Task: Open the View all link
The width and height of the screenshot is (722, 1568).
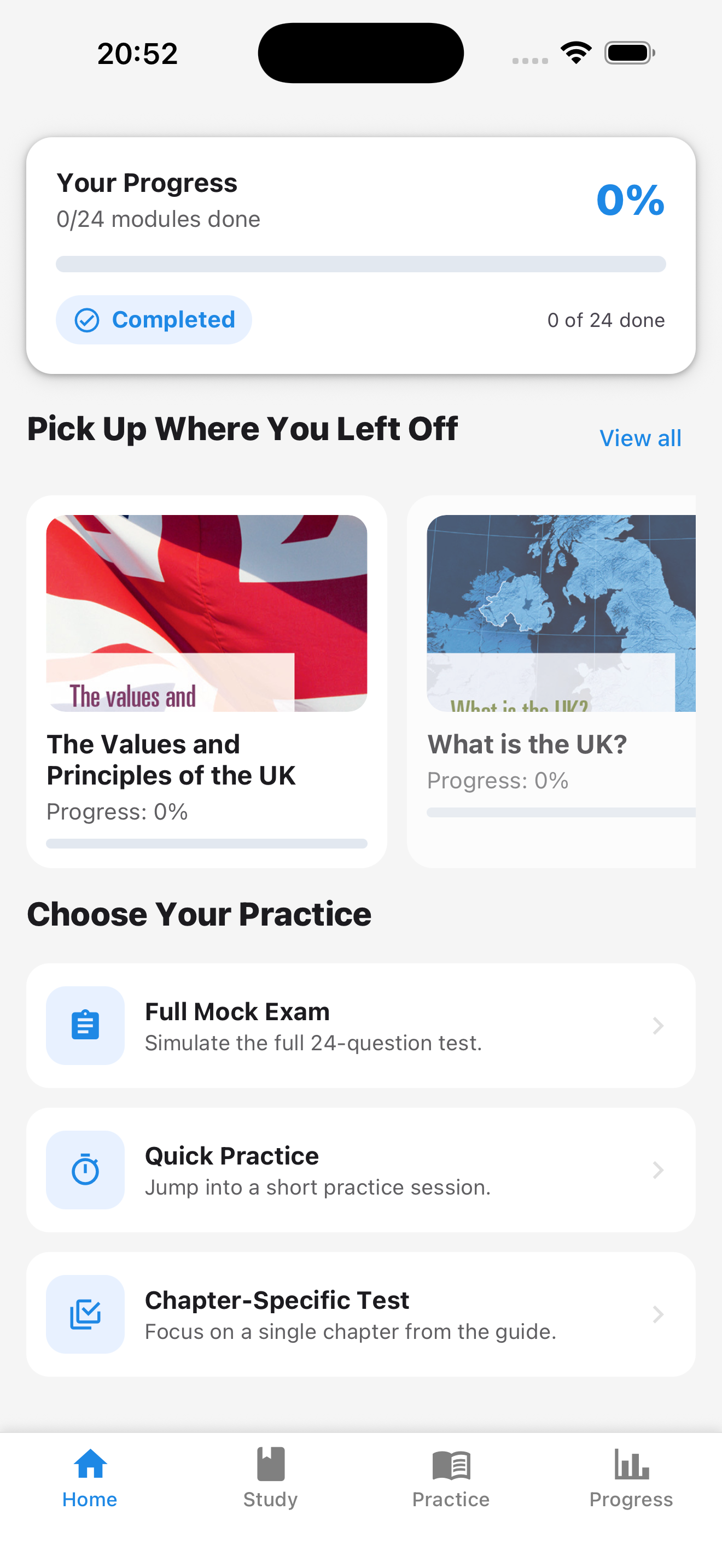Action: pyautogui.click(x=640, y=438)
